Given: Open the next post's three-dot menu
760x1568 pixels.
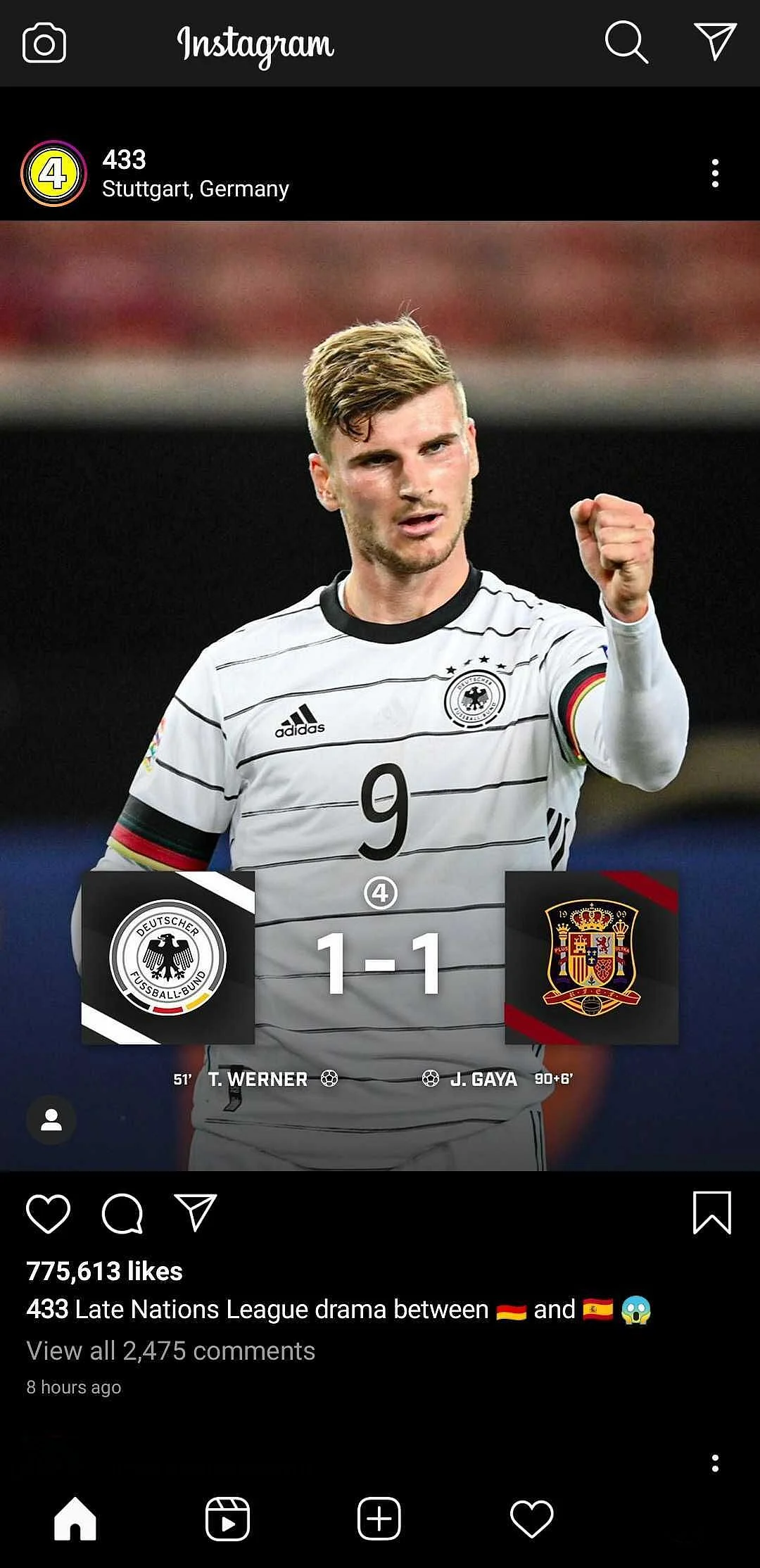Looking at the screenshot, I should (715, 1464).
